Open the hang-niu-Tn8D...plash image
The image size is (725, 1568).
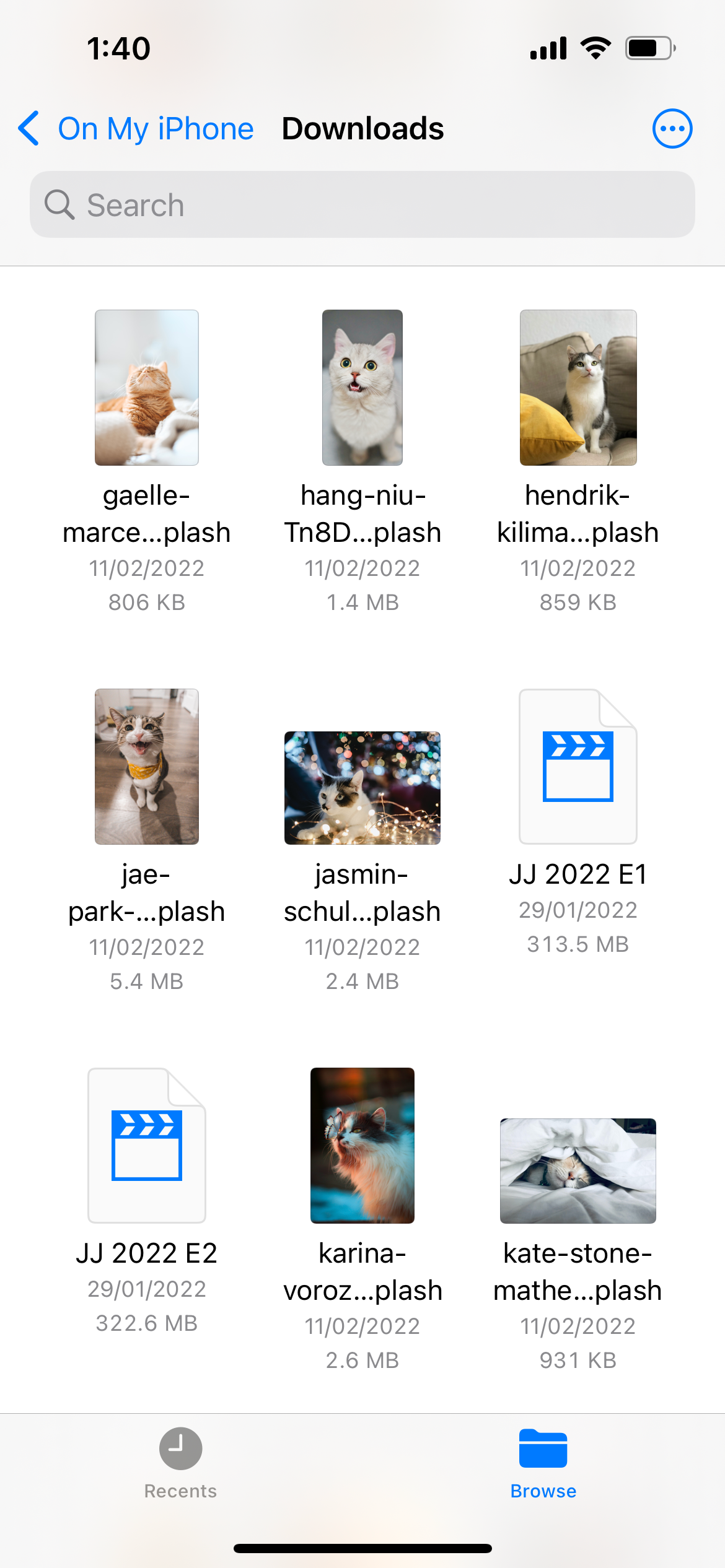362,388
